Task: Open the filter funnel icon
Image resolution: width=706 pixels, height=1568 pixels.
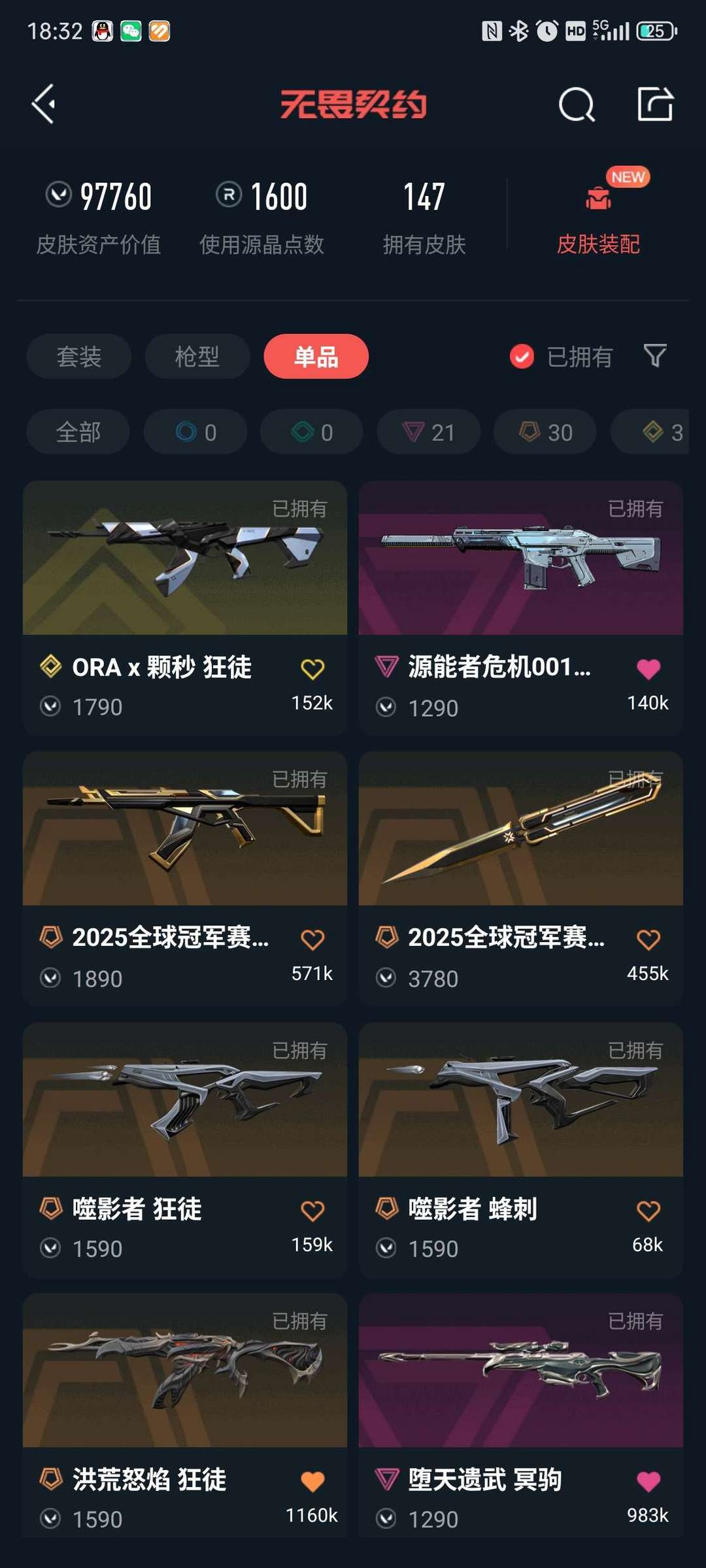Action: click(655, 356)
